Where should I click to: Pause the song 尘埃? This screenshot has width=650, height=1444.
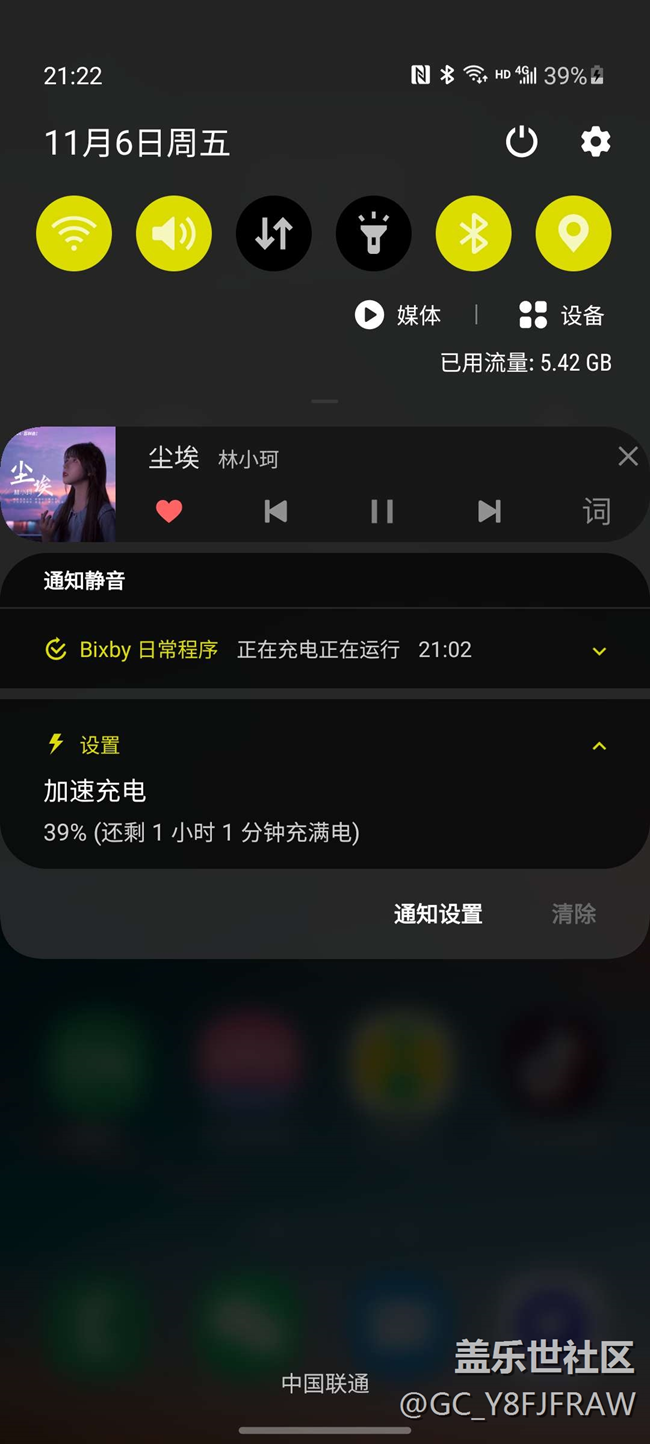pyautogui.click(x=382, y=512)
